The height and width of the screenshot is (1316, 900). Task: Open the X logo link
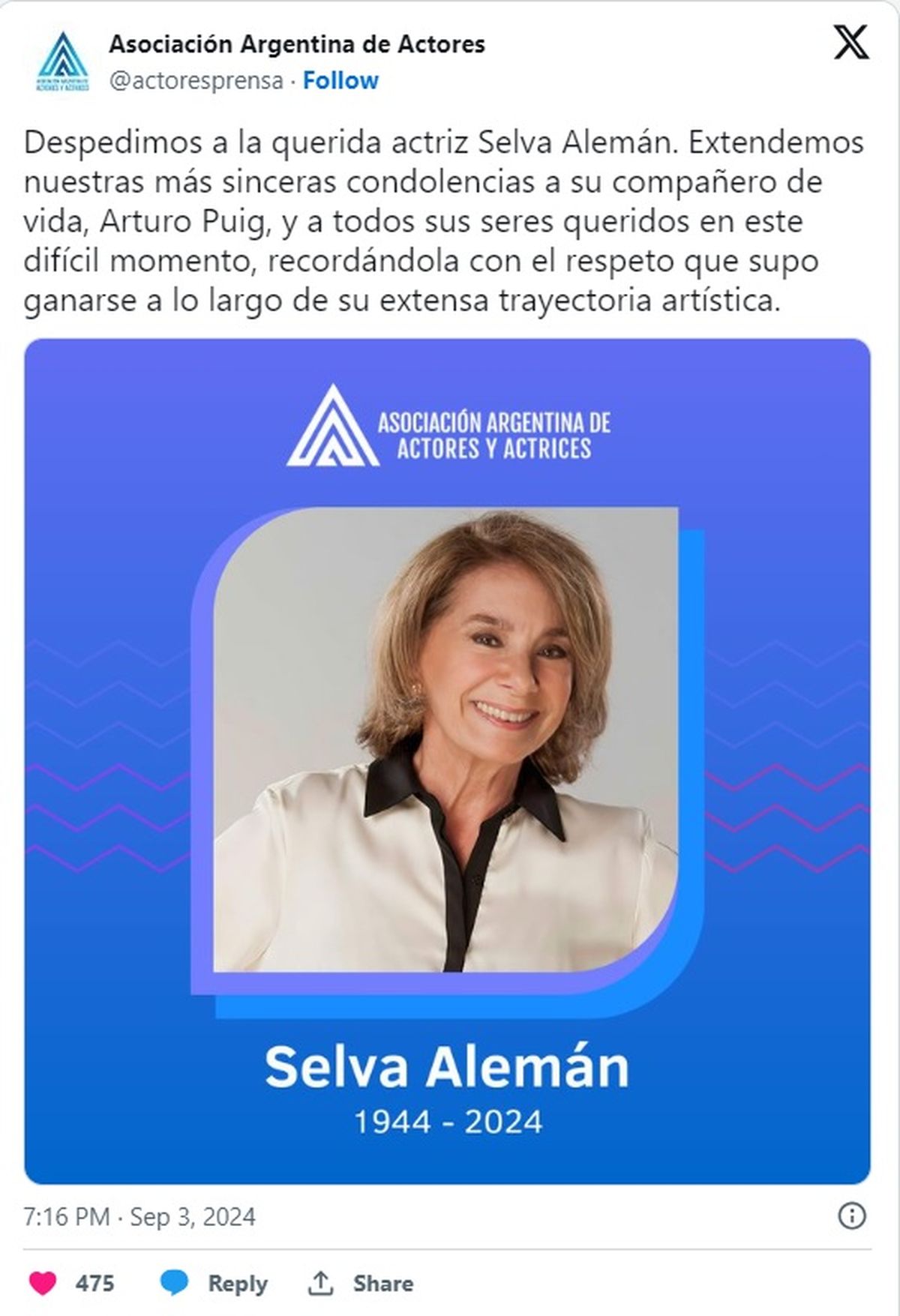(x=851, y=42)
